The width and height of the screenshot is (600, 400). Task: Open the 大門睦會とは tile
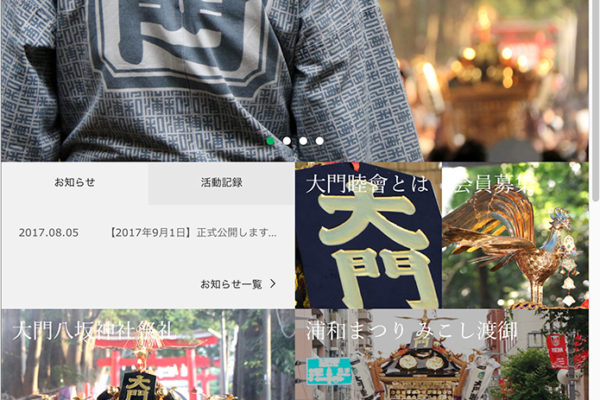click(368, 235)
